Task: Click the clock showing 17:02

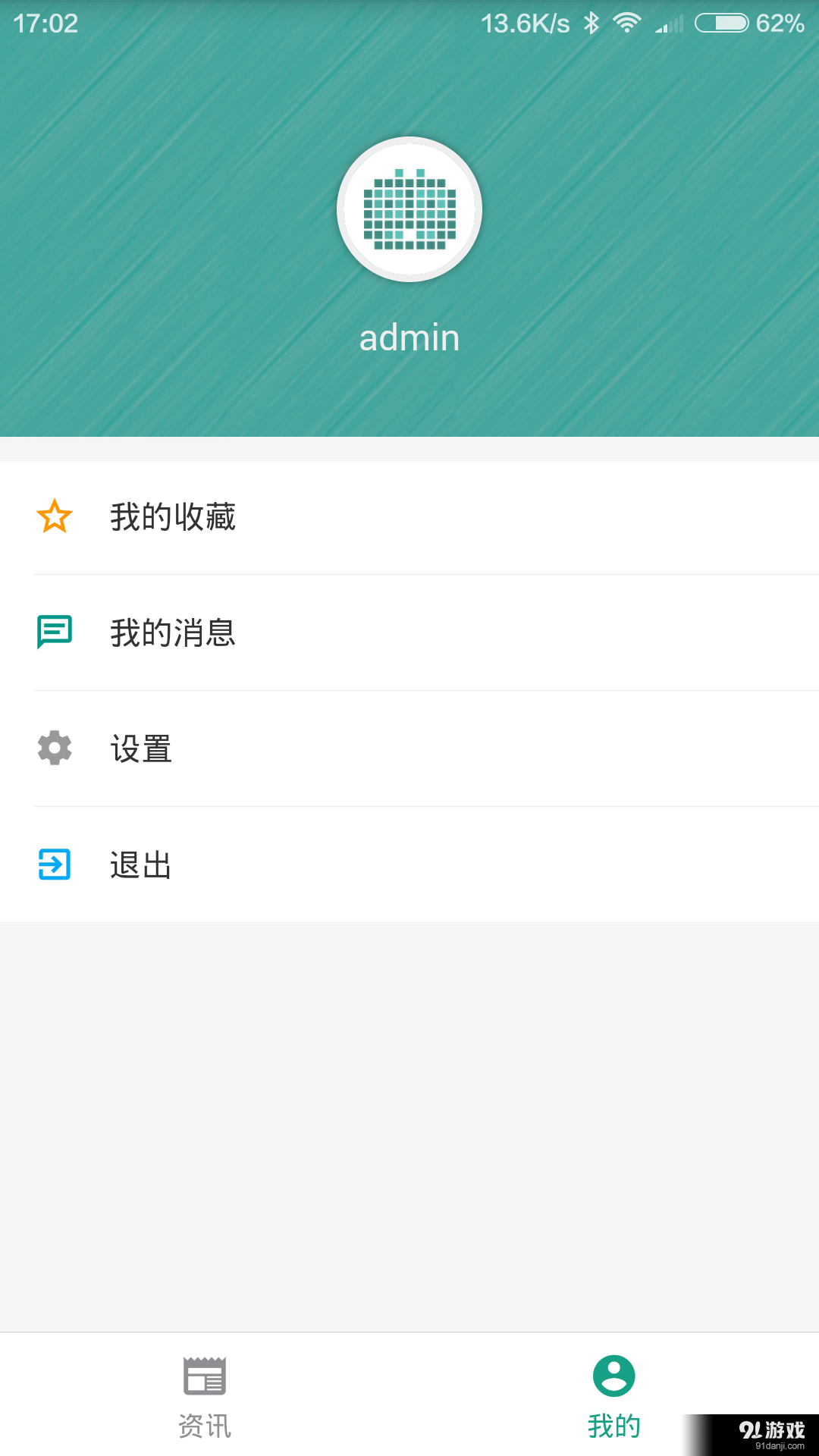Action: click(x=44, y=24)
